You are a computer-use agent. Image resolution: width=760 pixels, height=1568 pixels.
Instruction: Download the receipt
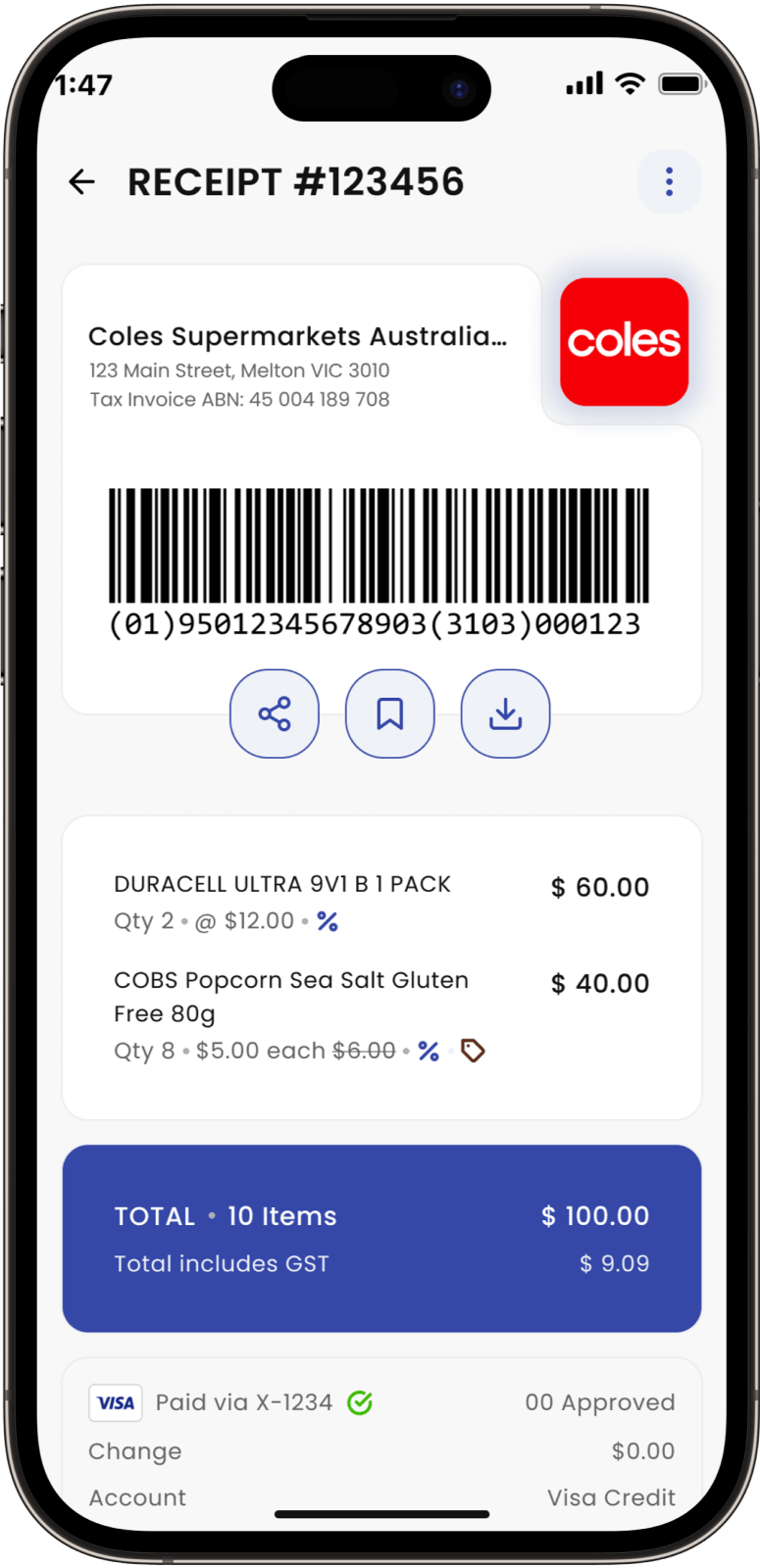[x=505, y=713]
